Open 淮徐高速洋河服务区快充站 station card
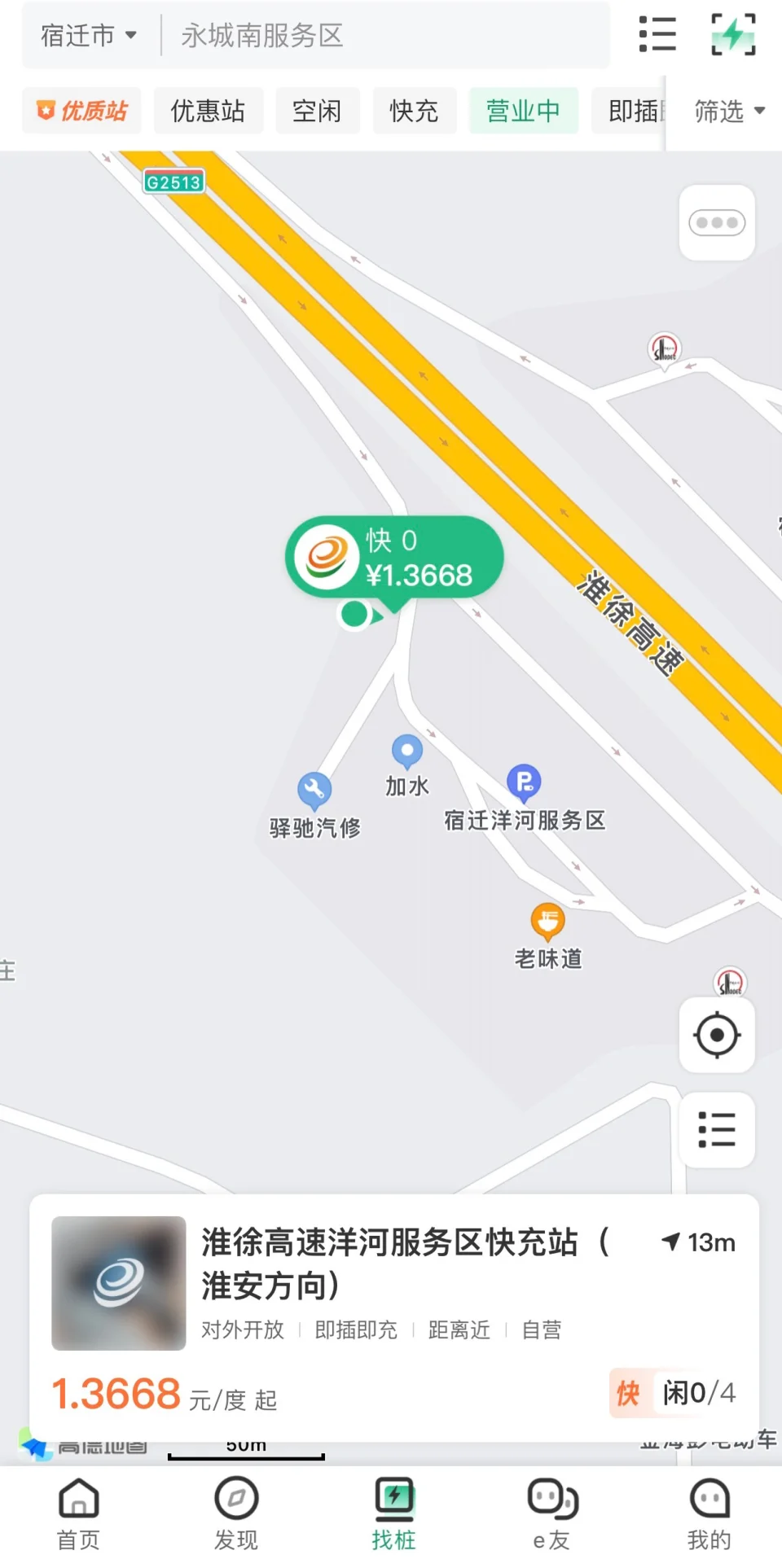This screenshot has height=1568, width=782. click(394, 1317)
